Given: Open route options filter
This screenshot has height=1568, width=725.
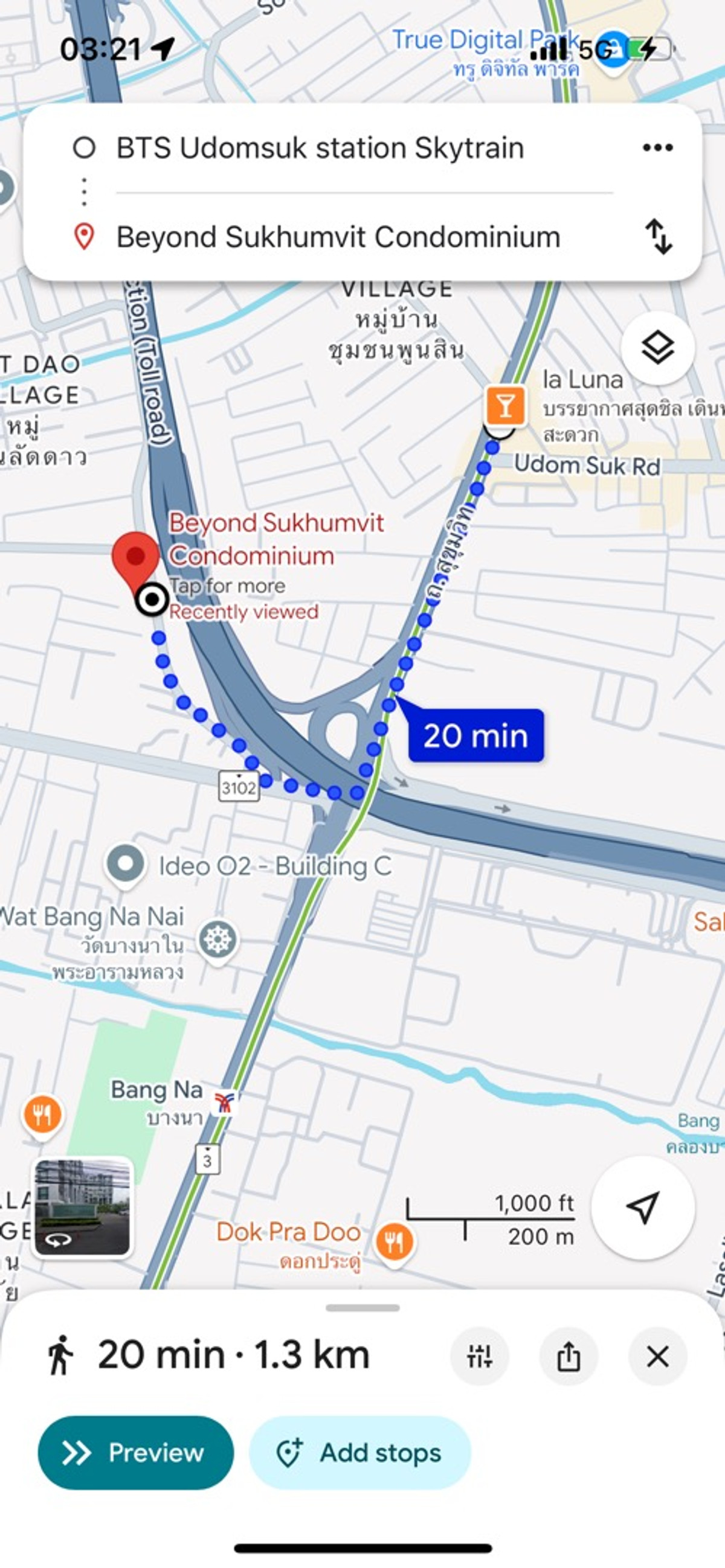Looking at the screenshot, I should tap(480, 1356).
